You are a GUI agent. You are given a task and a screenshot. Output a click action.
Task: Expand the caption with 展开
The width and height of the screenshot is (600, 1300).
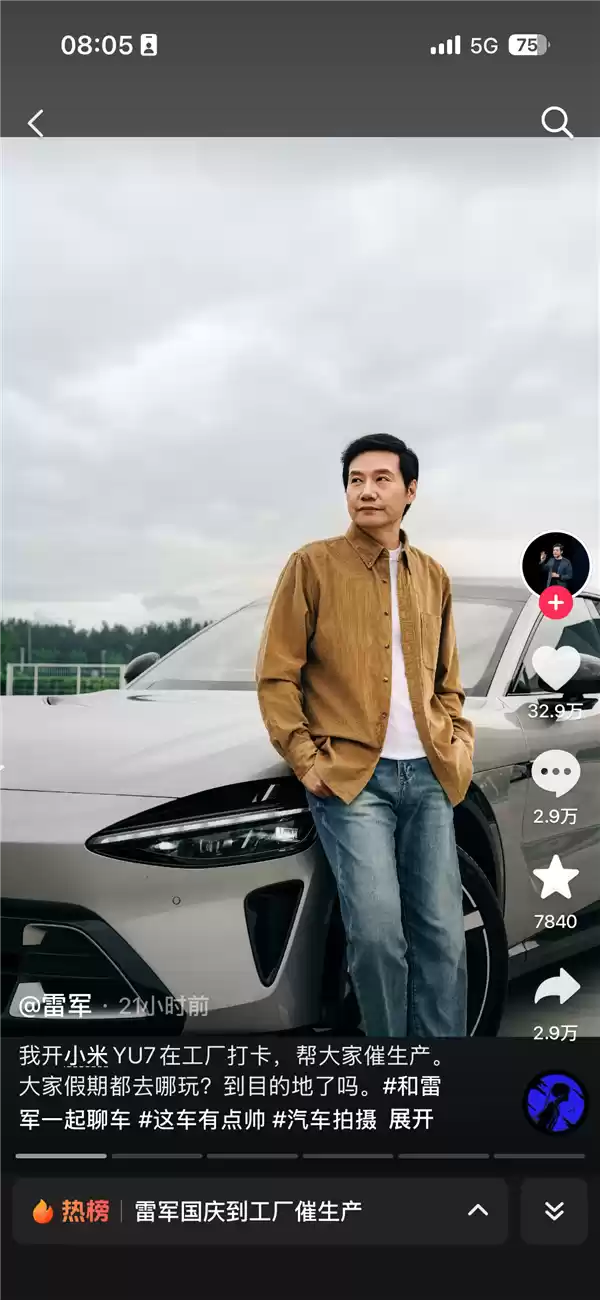(411, 1119)
